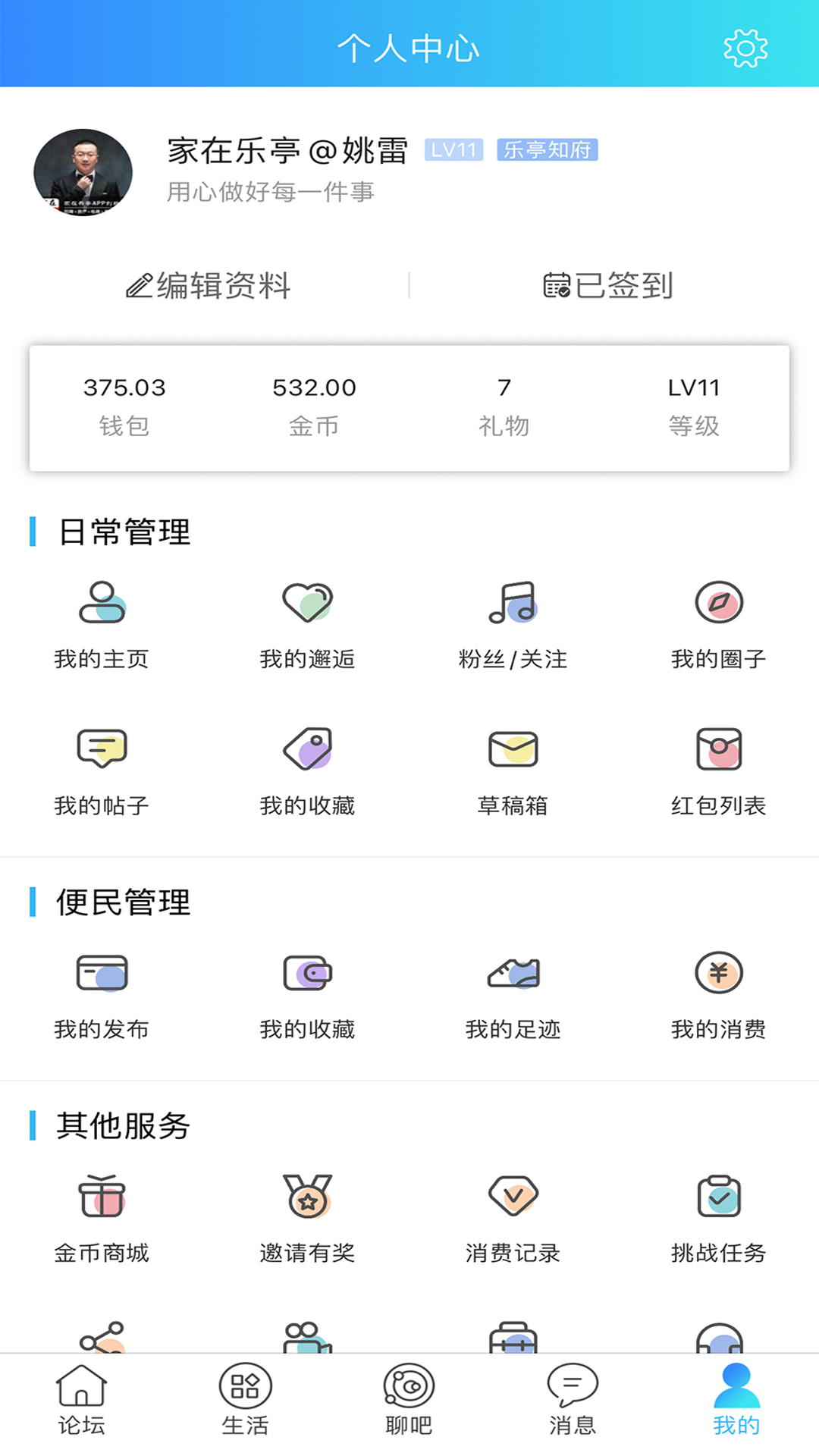Open the settings gear icon

[x=745, y=49]
